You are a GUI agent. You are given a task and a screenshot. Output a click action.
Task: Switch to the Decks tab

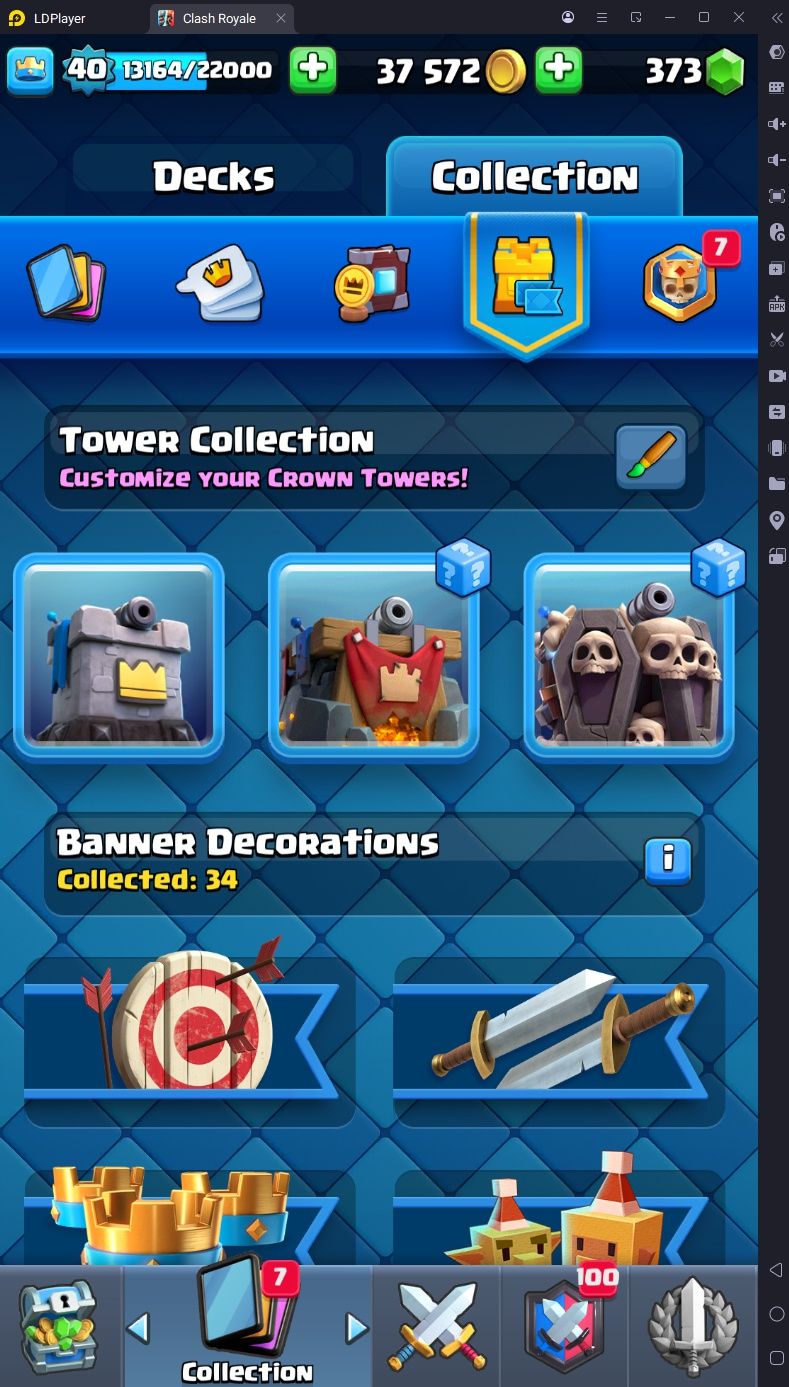click(x=213, y=177)
